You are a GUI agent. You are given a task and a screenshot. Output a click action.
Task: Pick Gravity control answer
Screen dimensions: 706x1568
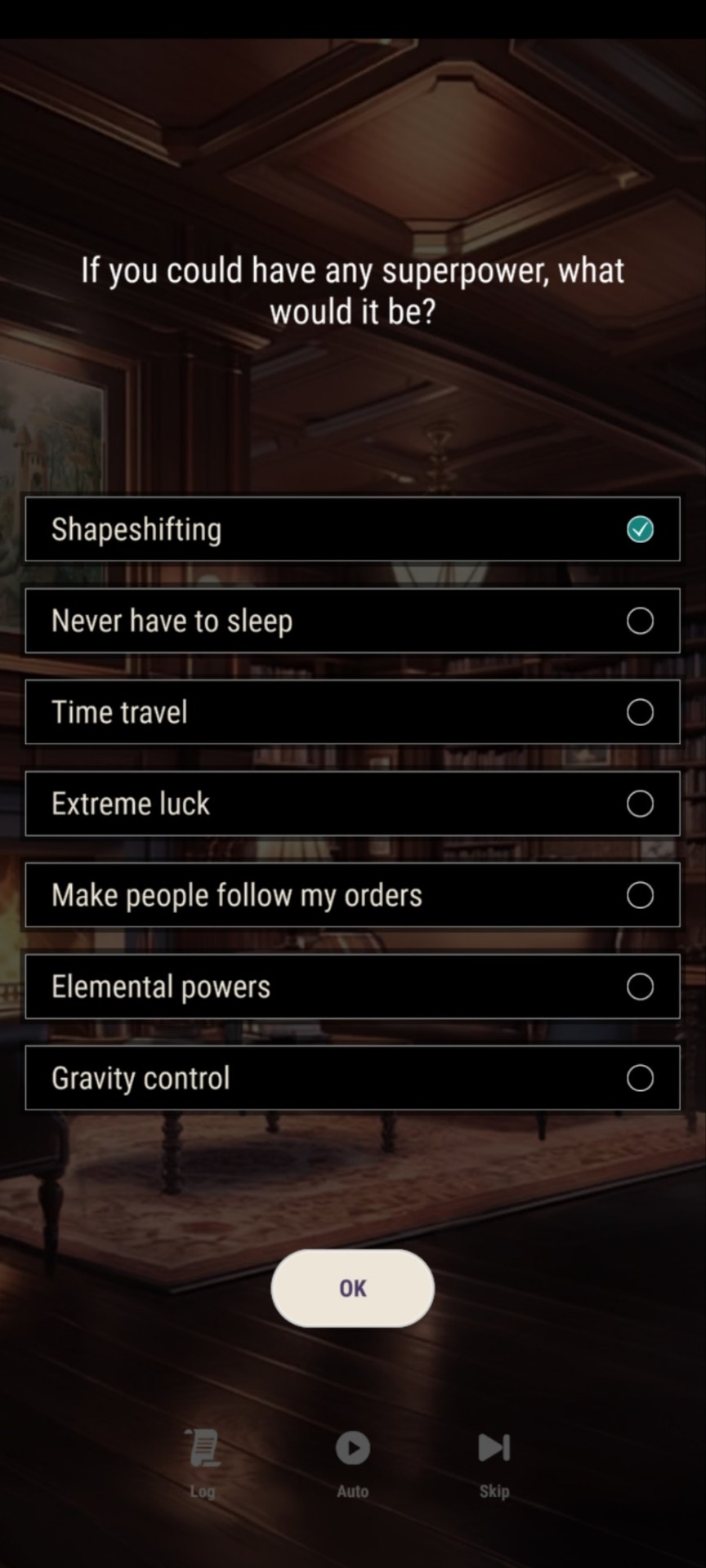352,1078
